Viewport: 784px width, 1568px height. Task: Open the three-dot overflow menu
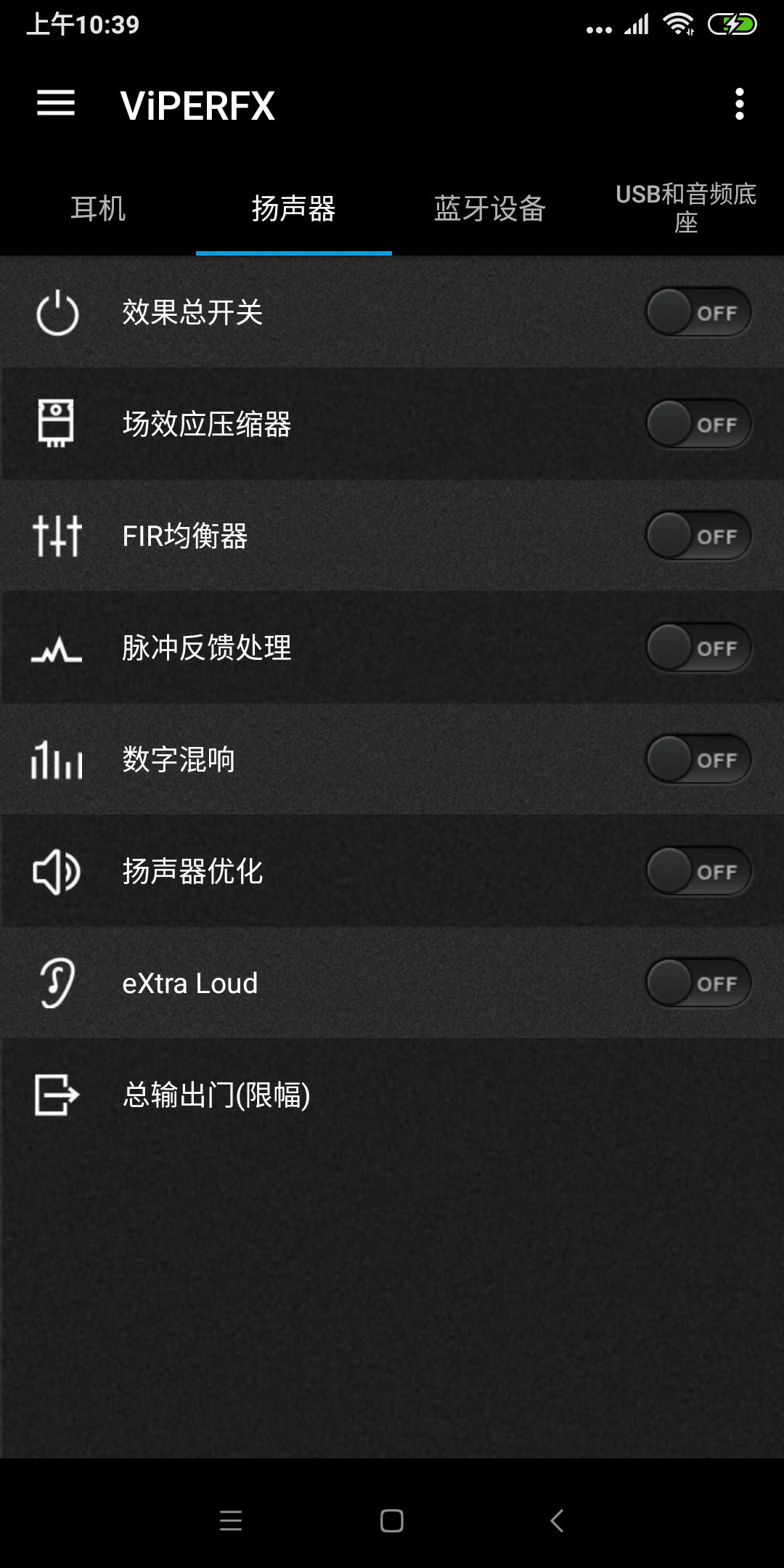coord(739,104)
